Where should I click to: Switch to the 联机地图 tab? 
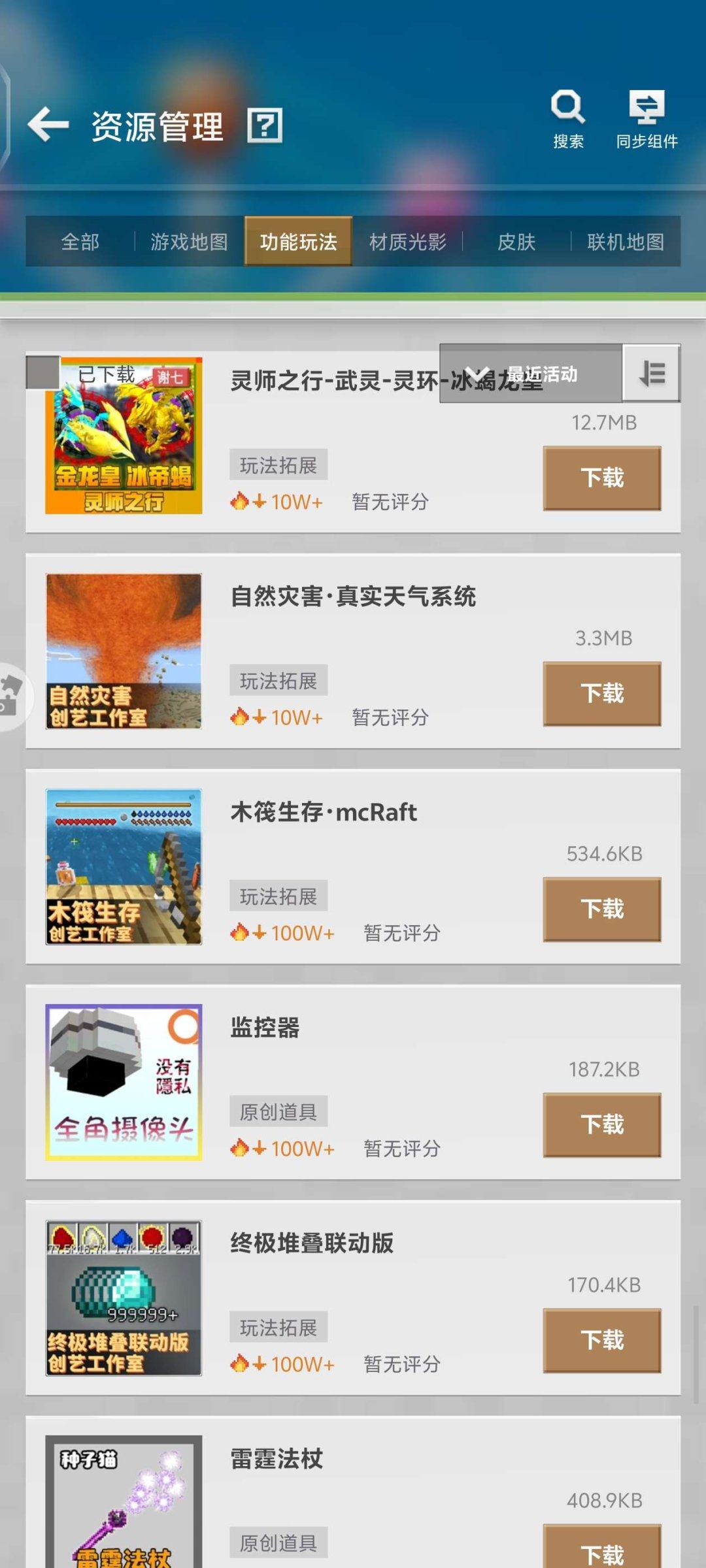(624, 242)
